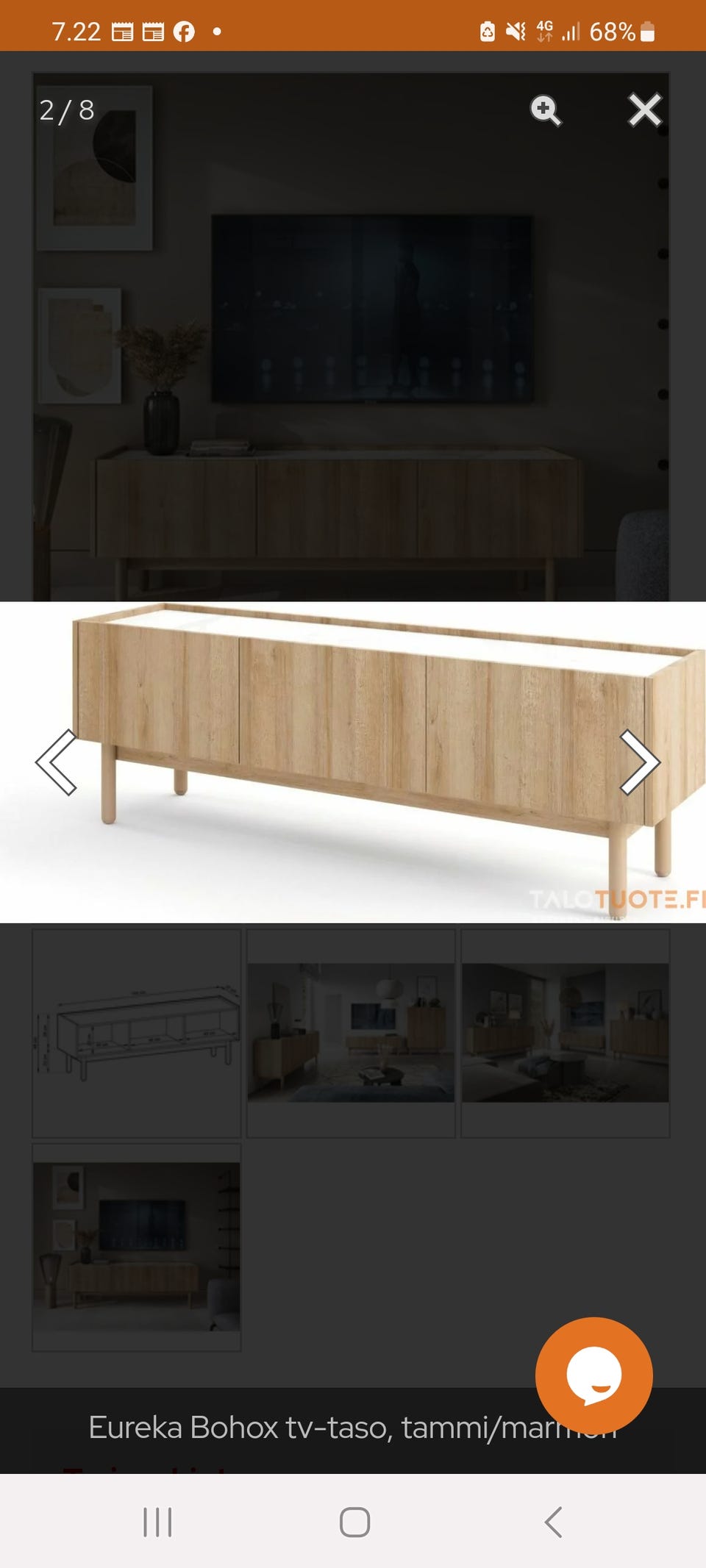The image size is (706, 1568).
Task: Select the living room thumbnail with sideboards
Action: [x=565, y=1033]
